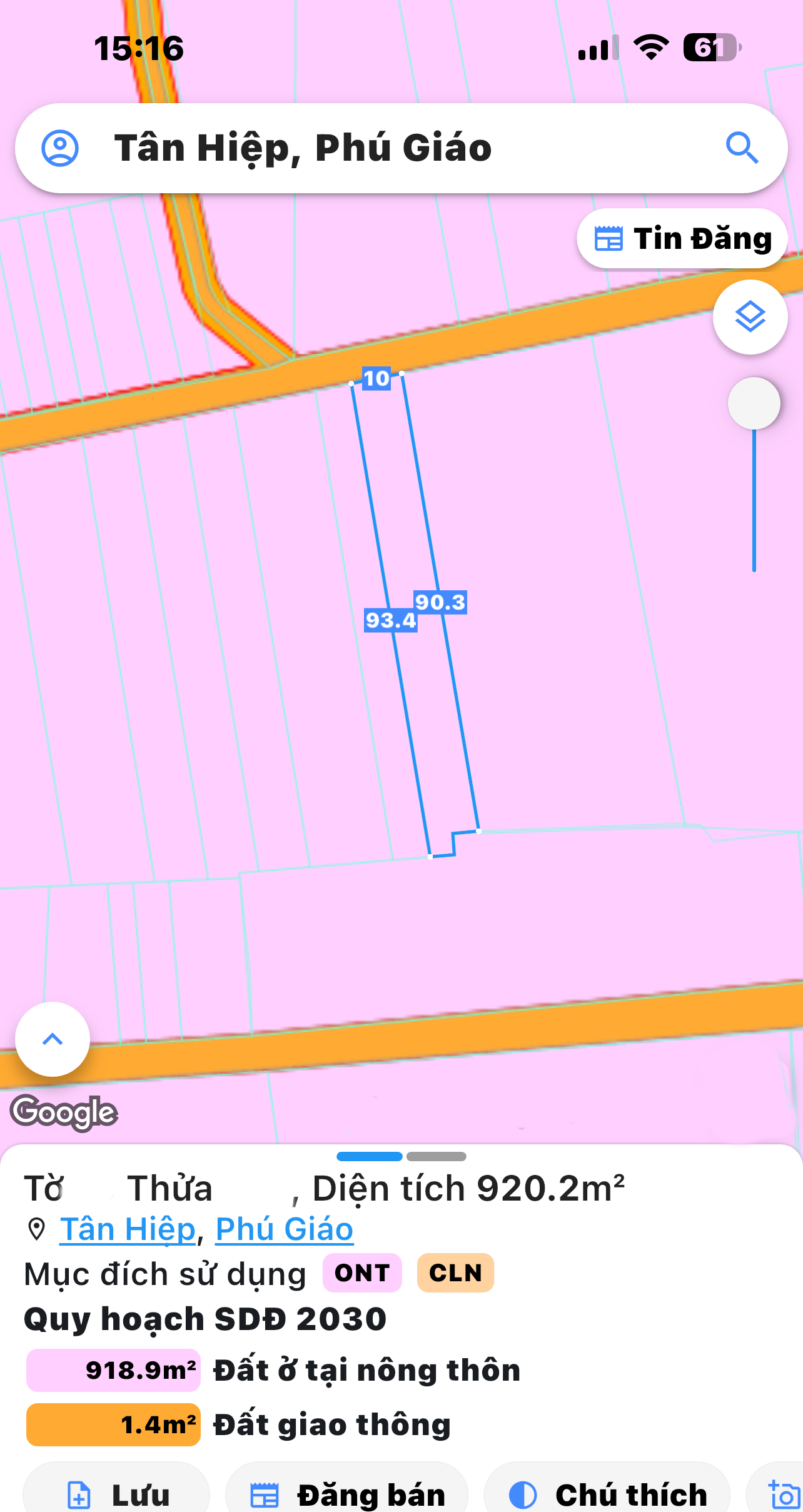Screen dimensions: 803x1512
Task: Follow the Phú Giáo link
Action: point(285,1229)
